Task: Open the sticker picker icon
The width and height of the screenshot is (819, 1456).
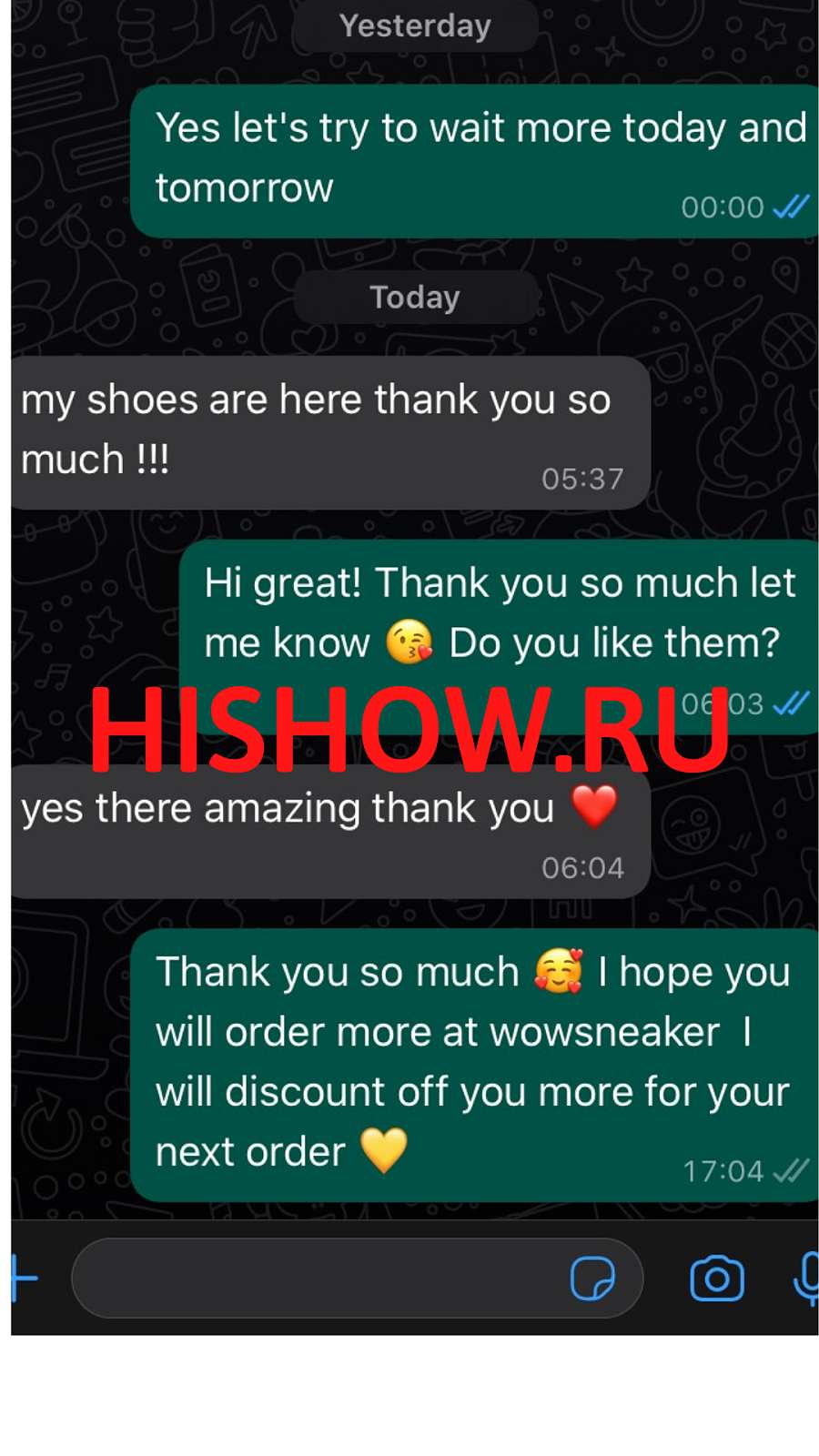Action: [592, 1279]
